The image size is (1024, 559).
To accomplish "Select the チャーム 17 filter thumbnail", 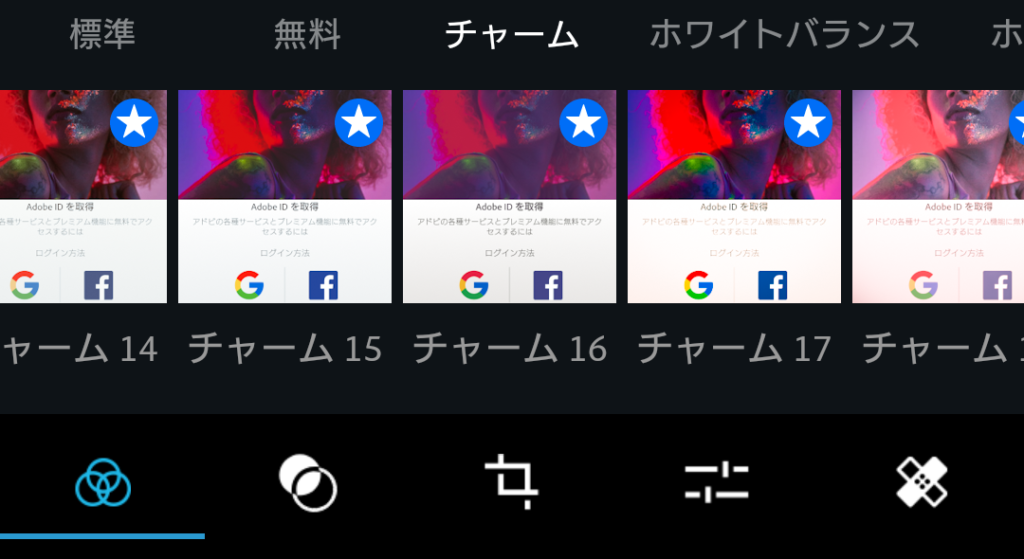I will coord(734,197).
